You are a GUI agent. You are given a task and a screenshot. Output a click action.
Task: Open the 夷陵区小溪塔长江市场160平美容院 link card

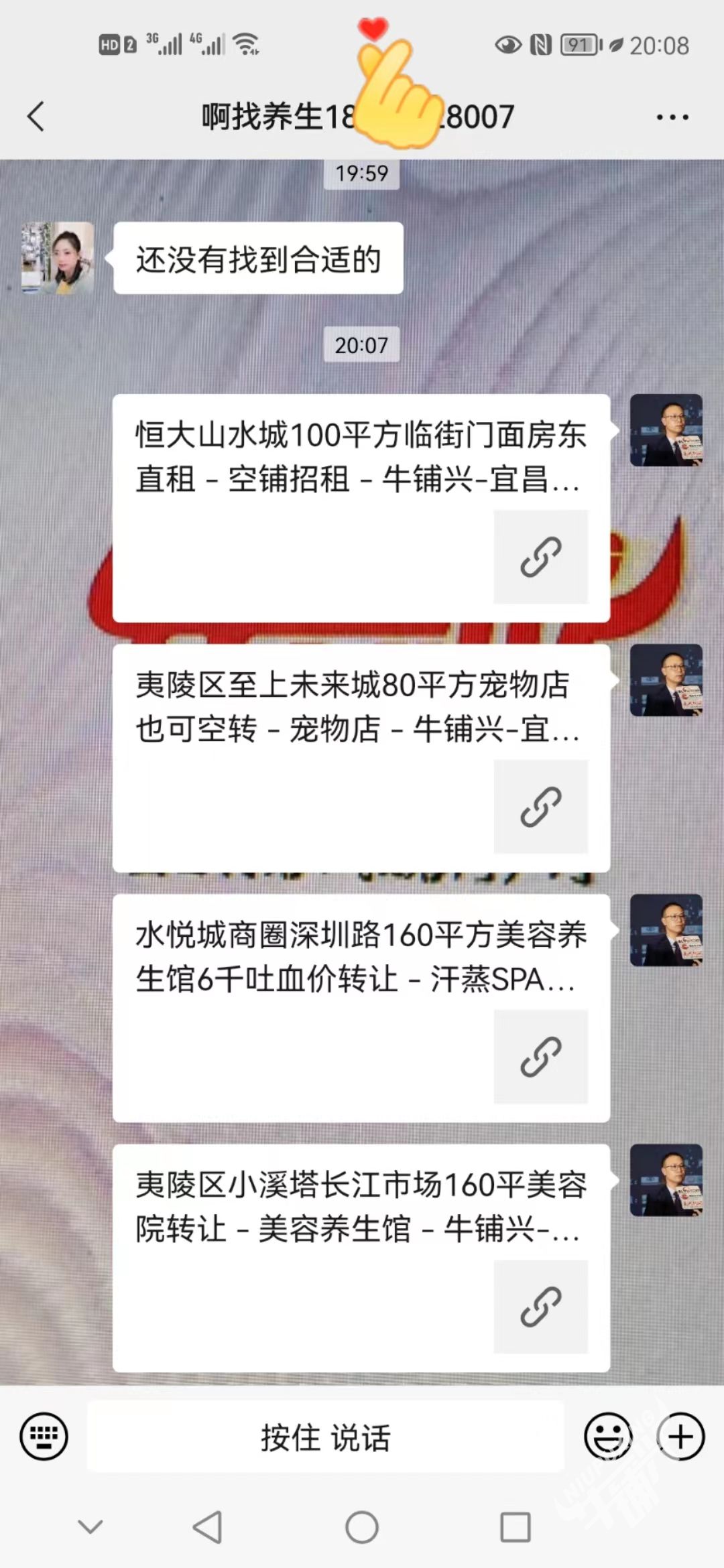click(361, 1257)
